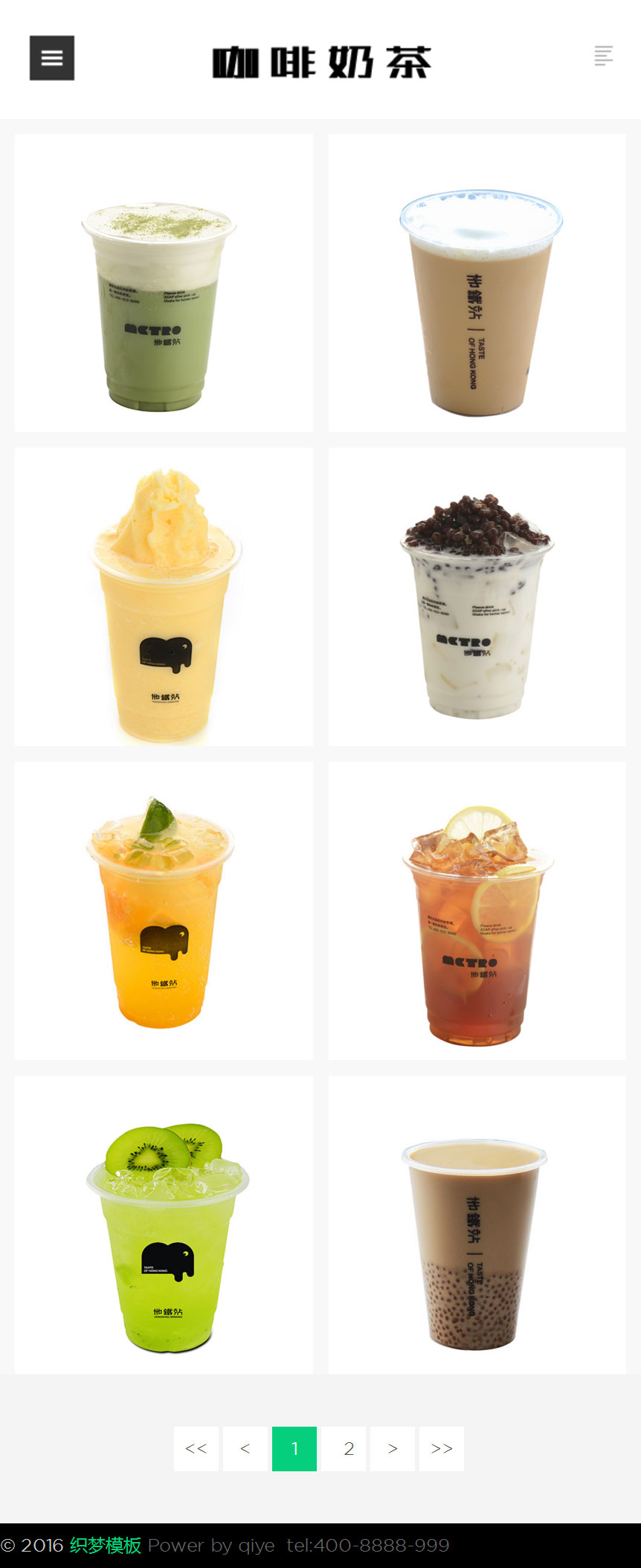Screen dimensions: 641x1568
Task: View the foam-topped milk tea product
Action: 477,283
